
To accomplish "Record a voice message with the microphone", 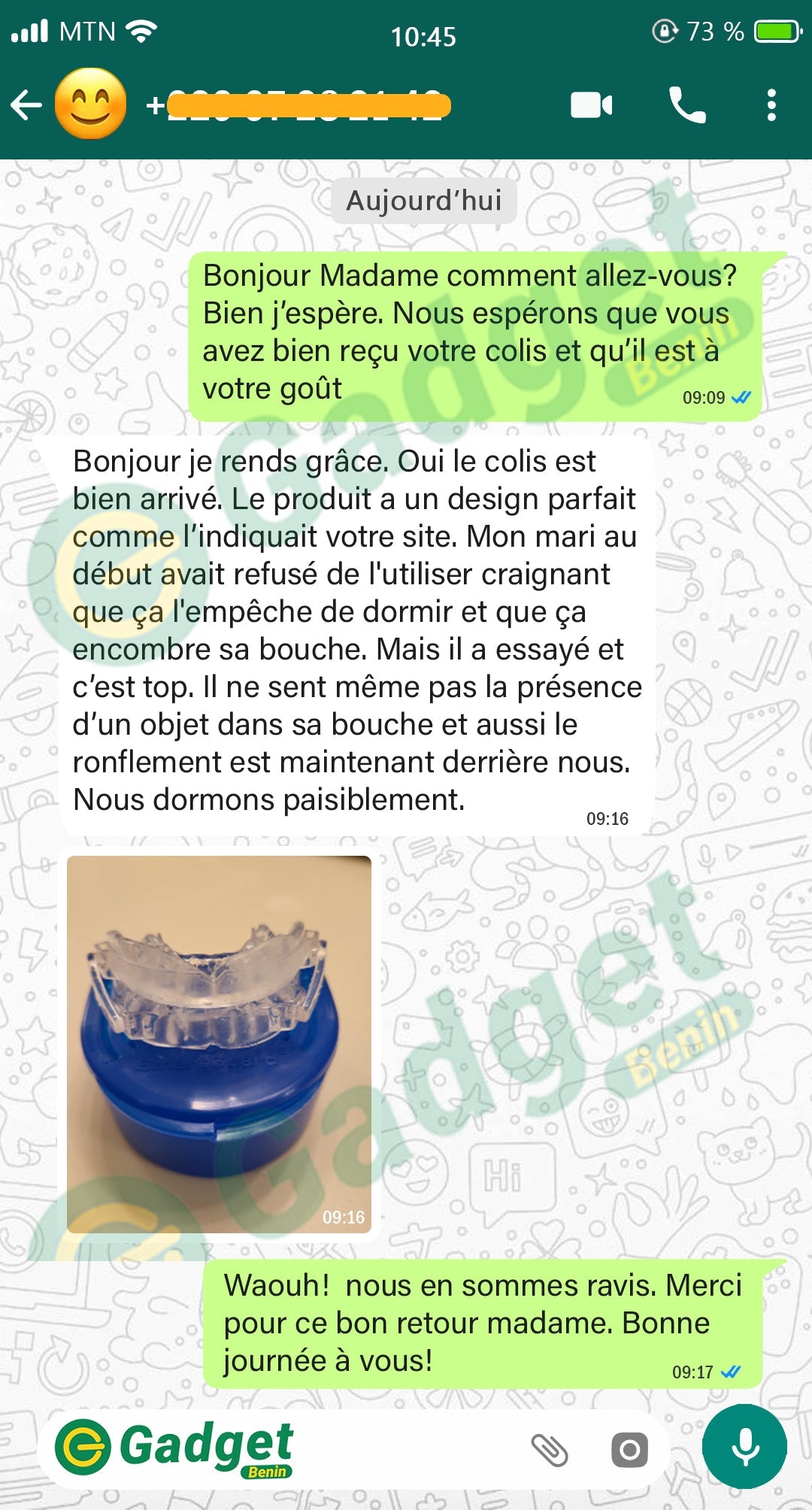I will click(x=744, y=1447).
